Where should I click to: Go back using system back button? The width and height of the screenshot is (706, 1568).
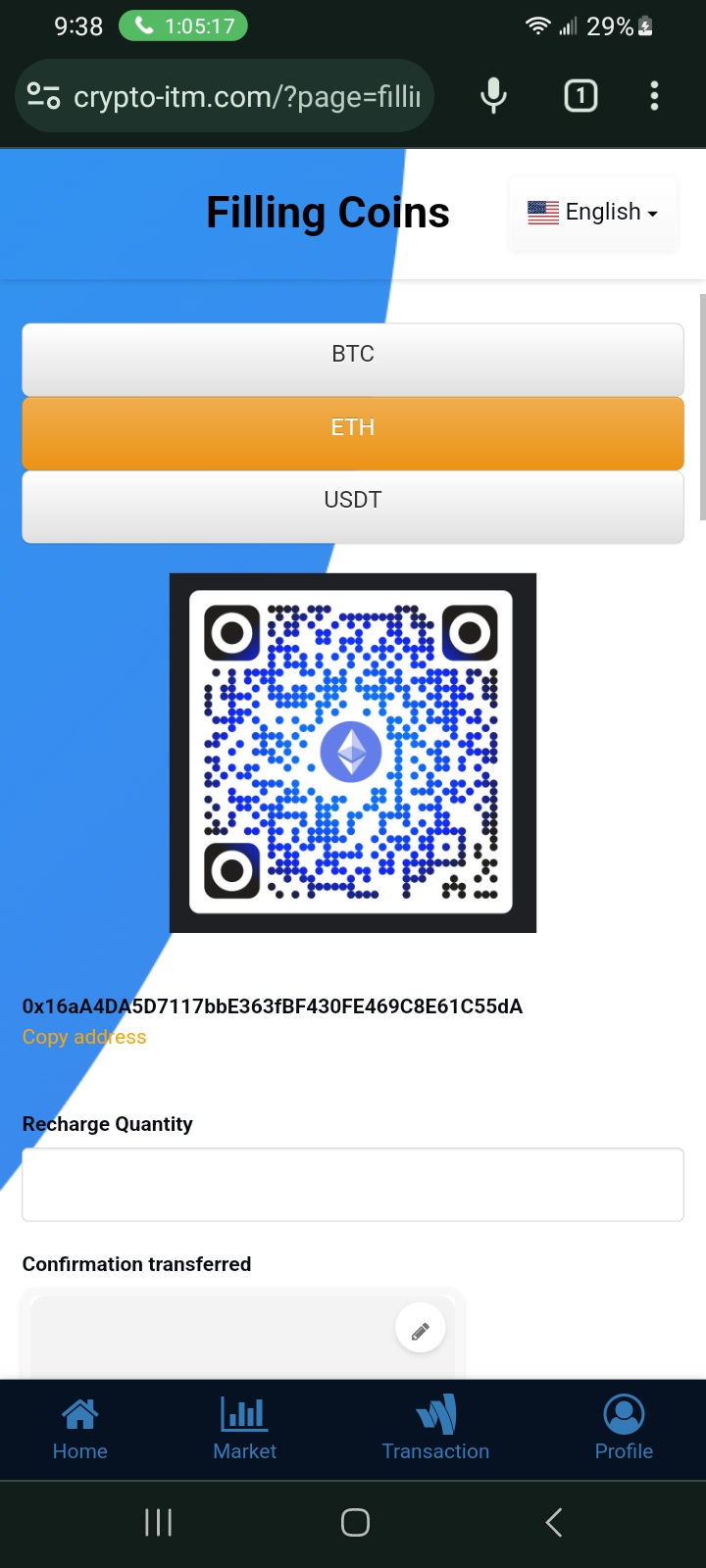click(x=554, y=1522)
